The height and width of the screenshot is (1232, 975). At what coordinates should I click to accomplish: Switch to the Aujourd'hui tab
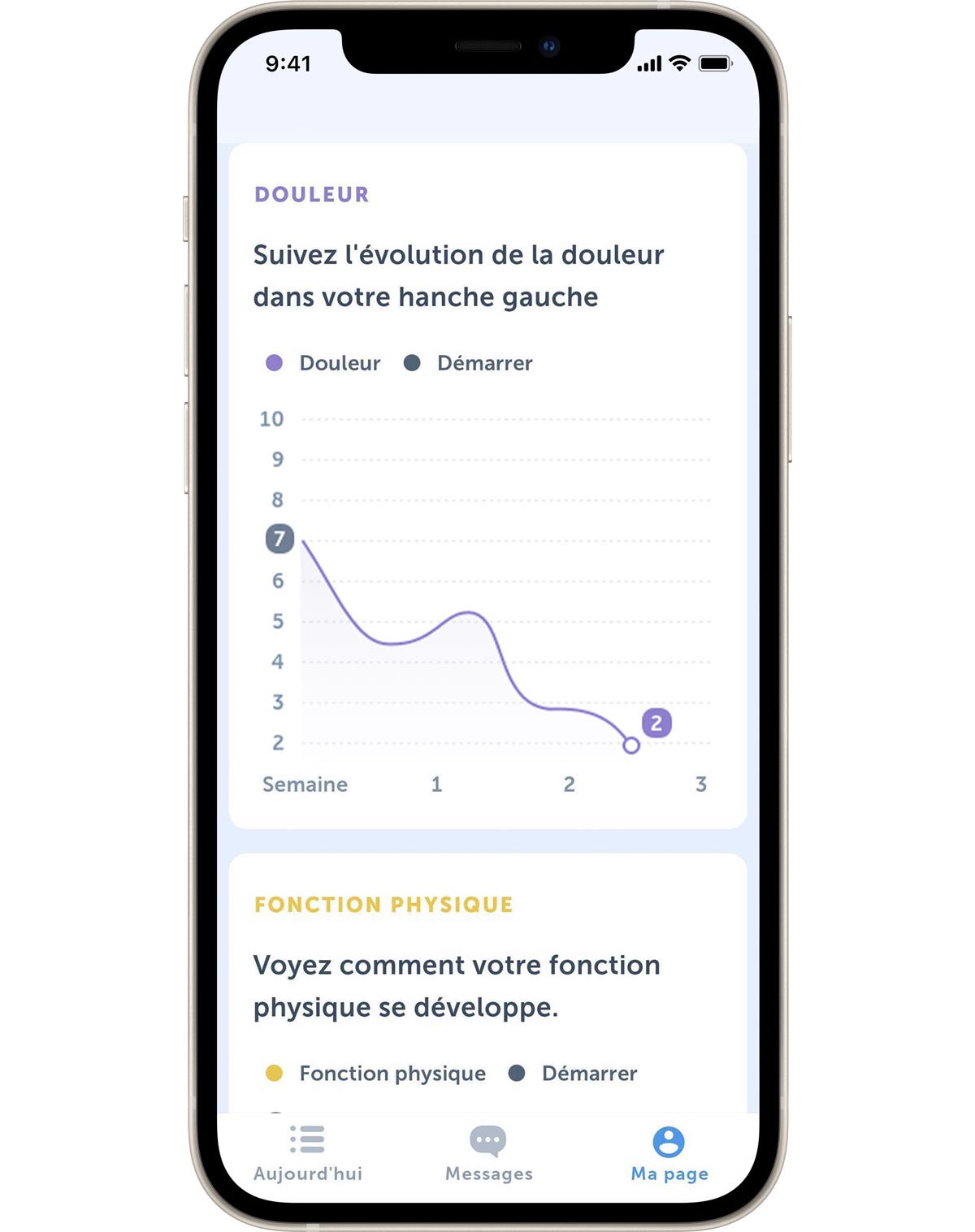point(307,1152)
